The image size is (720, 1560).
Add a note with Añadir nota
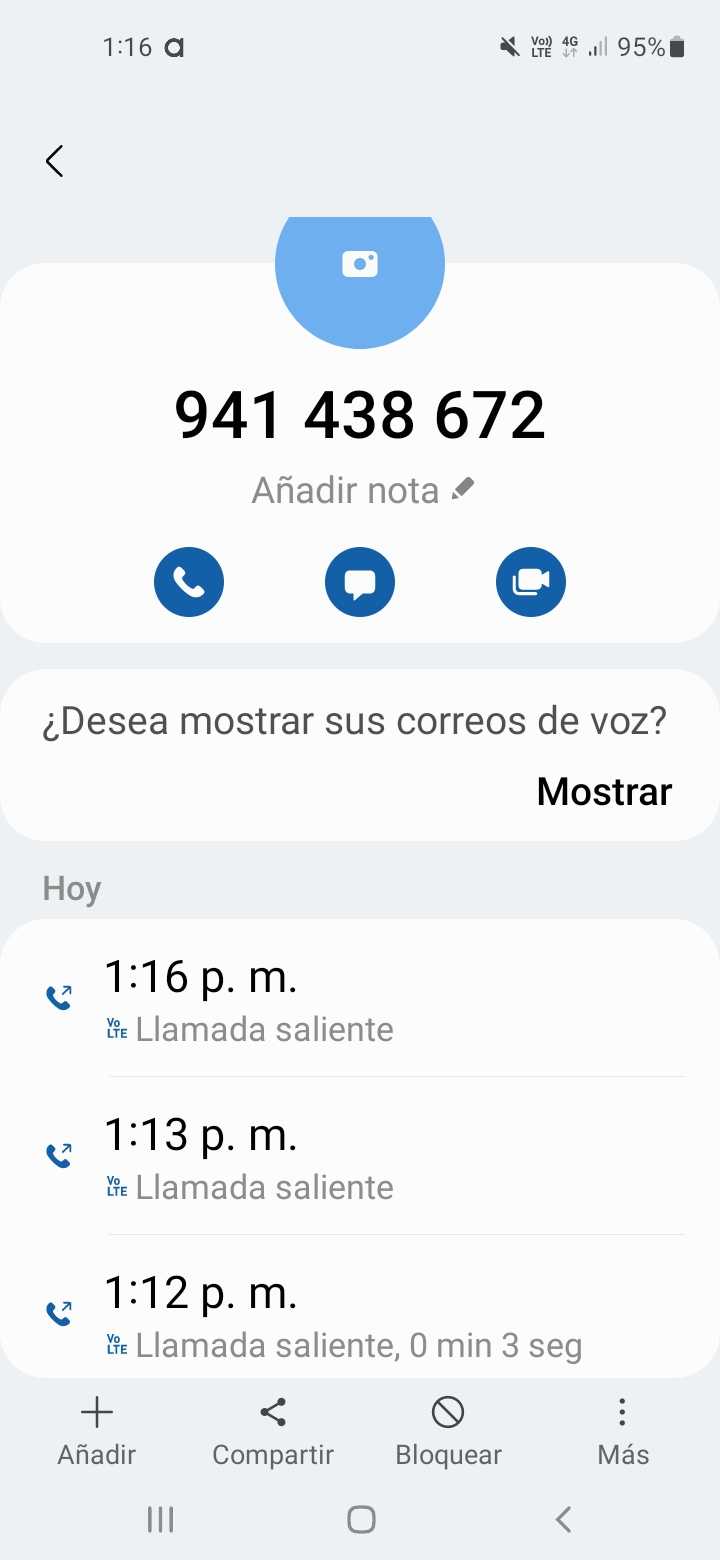[362, 490]
